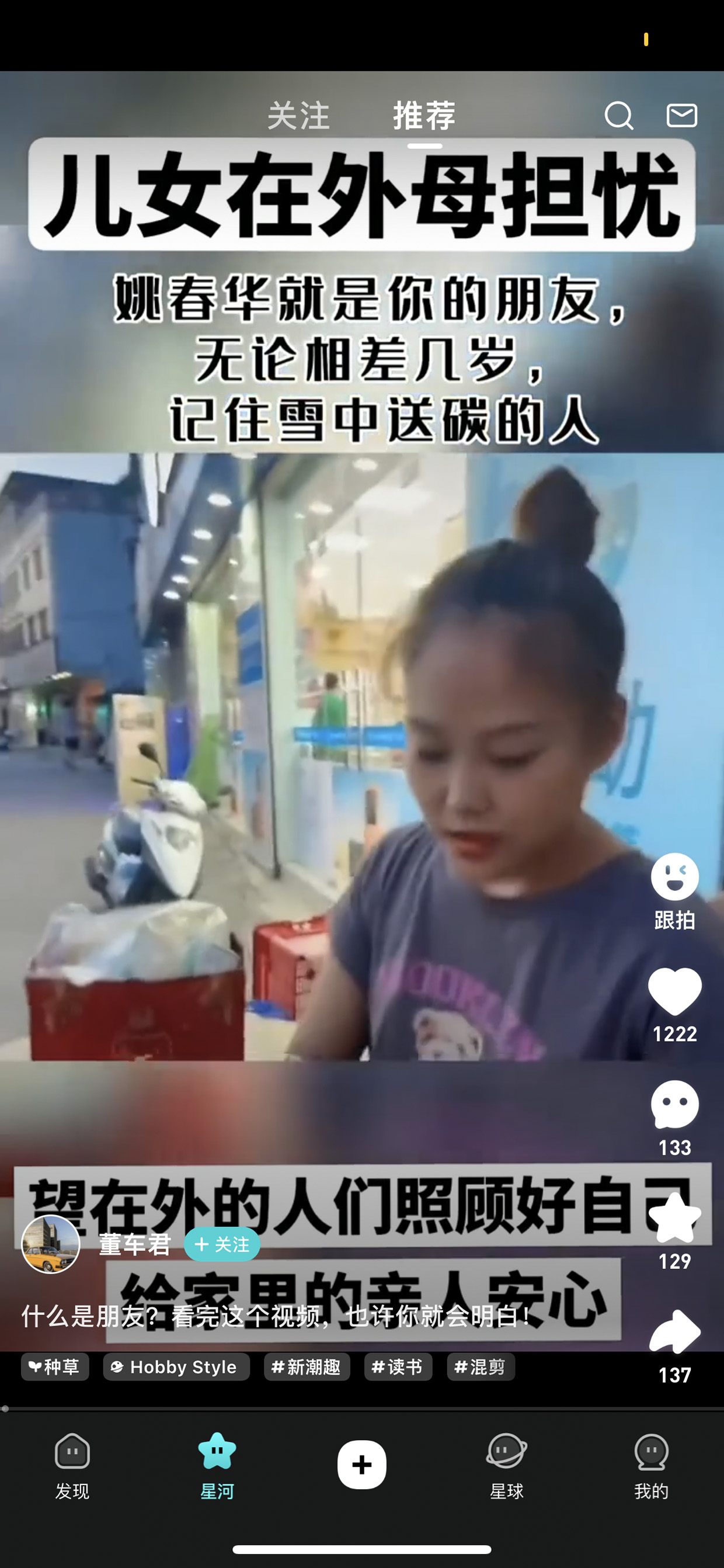The width and height of the screenshot is (724, 1568).
Task: Open the 种草 tag chip
Action: click(55, 1366)
